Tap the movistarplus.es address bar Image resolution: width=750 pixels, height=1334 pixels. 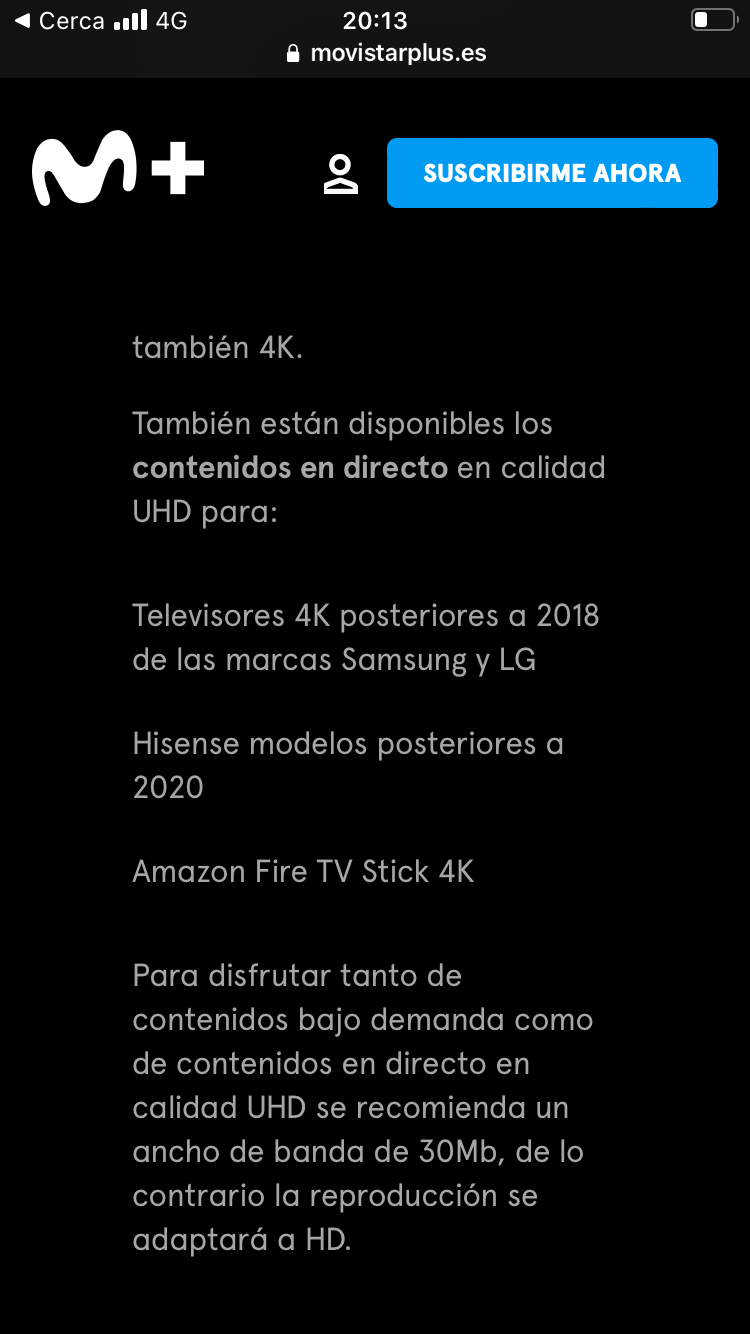[x=386, y=54]
